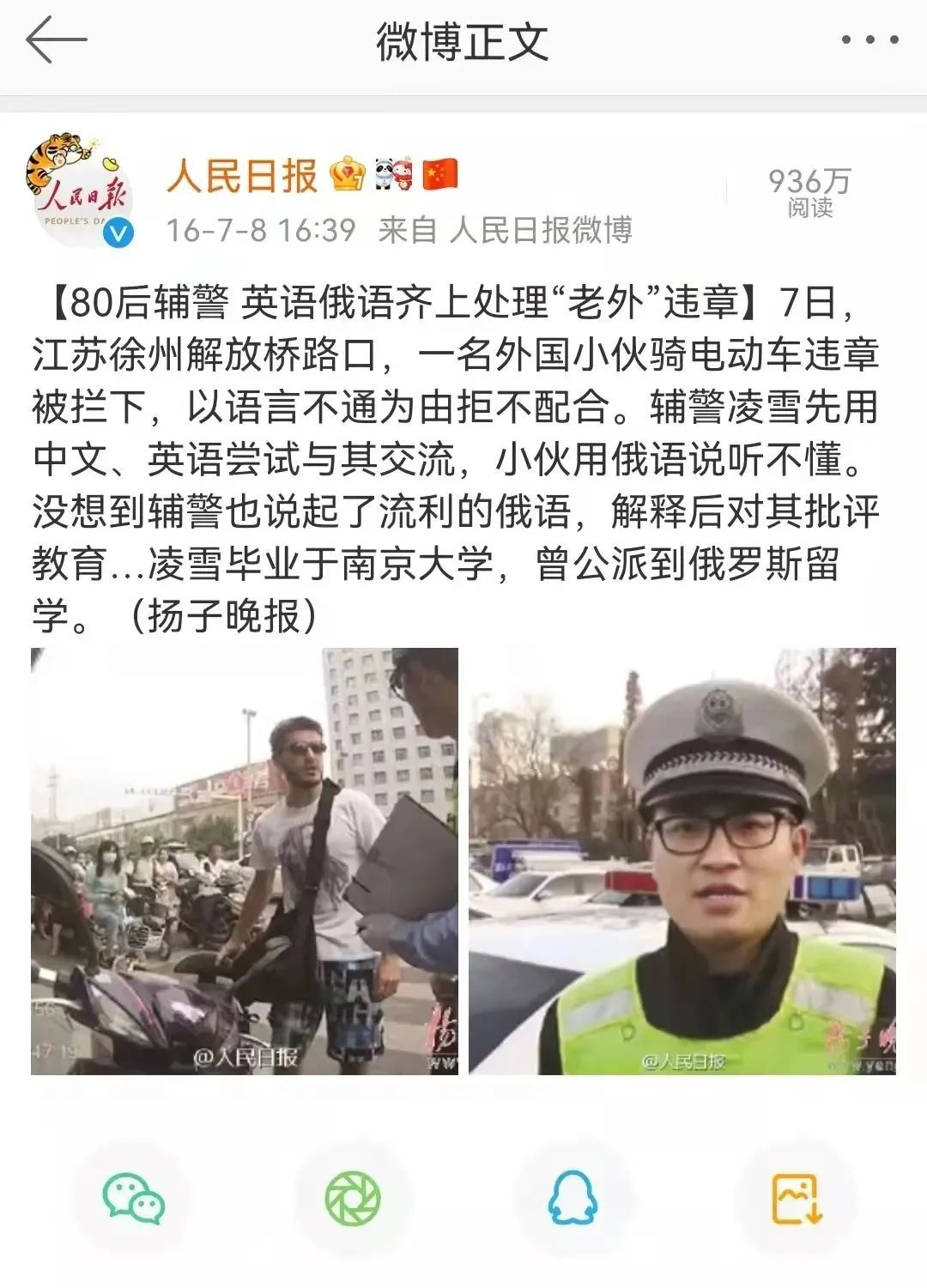View the photo of the auxiliary police officer
The width and height of the screenshot is (927, 1288).
(682, 861)
